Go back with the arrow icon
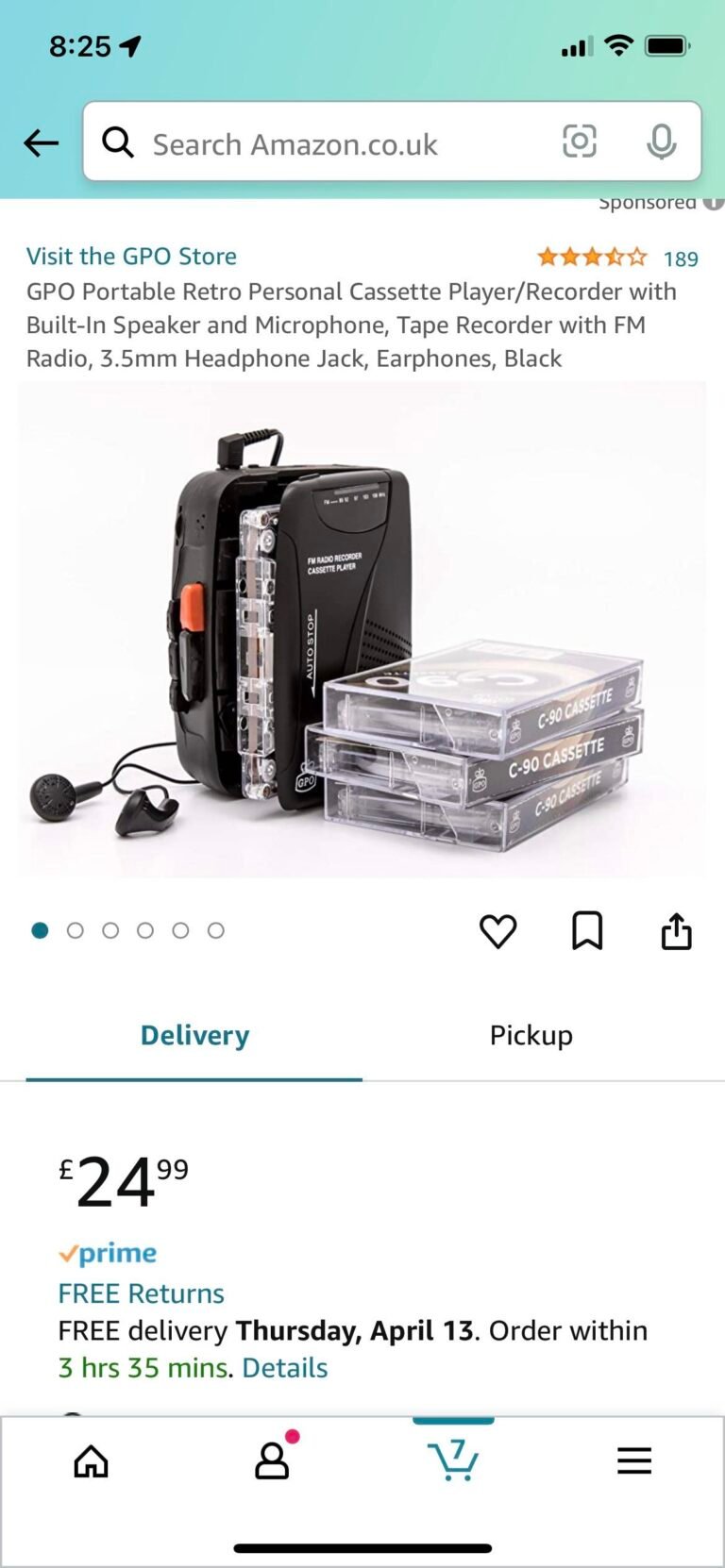Image resolution: width=725 pixels, height=1568 pixels. pos(40,142)
